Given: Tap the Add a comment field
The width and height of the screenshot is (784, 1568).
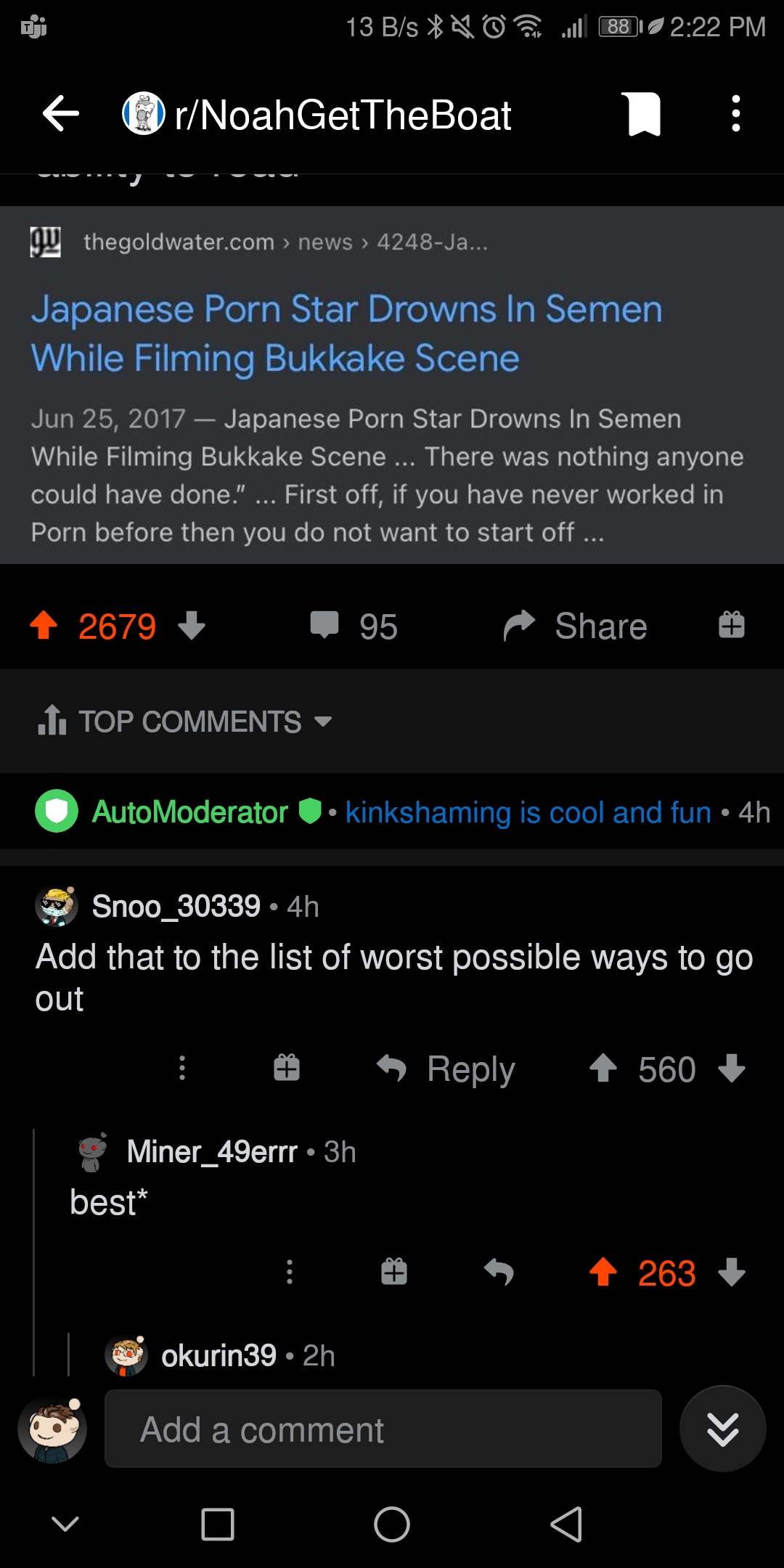Looking at the screenshot, I should point(383,1429).
